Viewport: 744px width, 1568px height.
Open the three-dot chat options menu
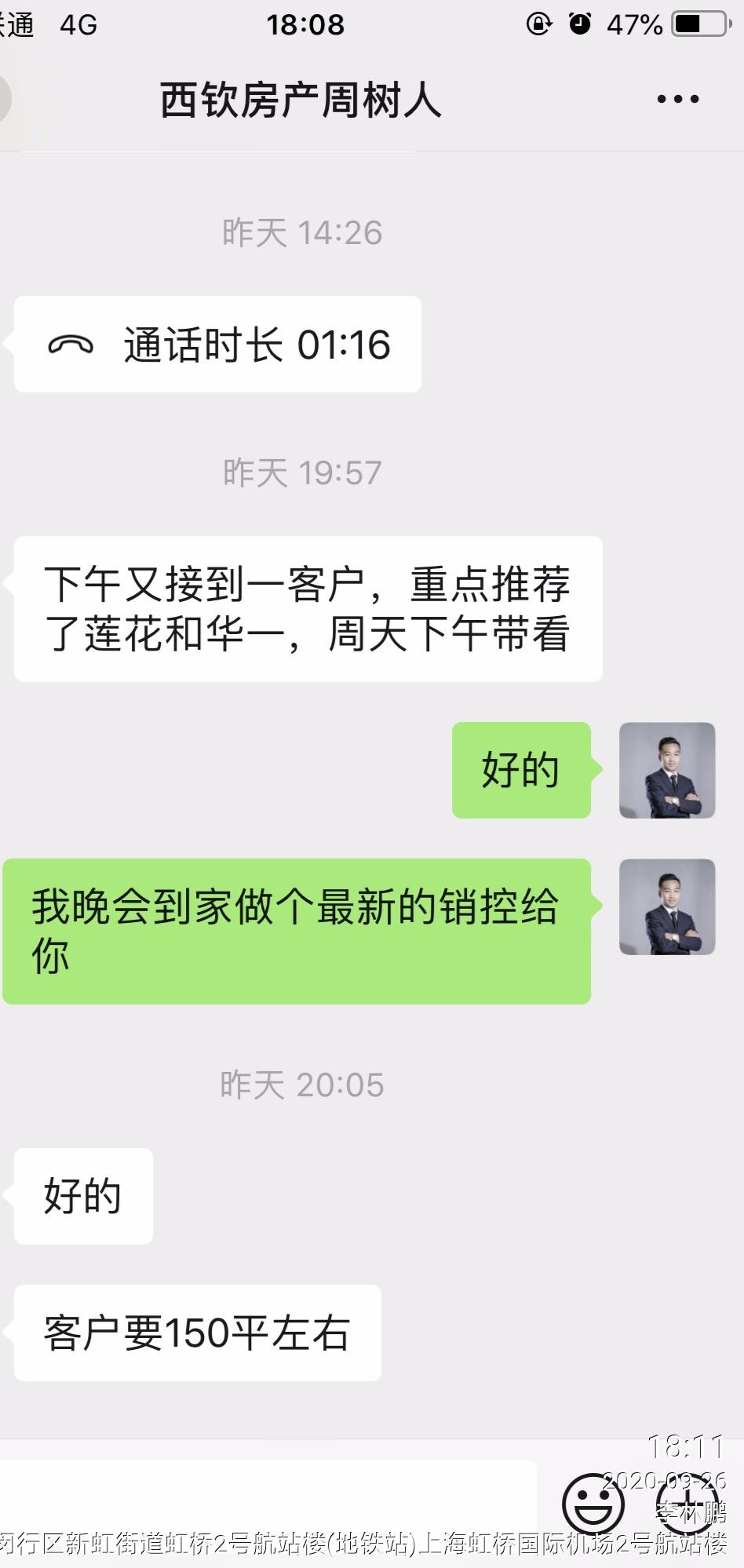pyautogui.click(x=677, y=100)
